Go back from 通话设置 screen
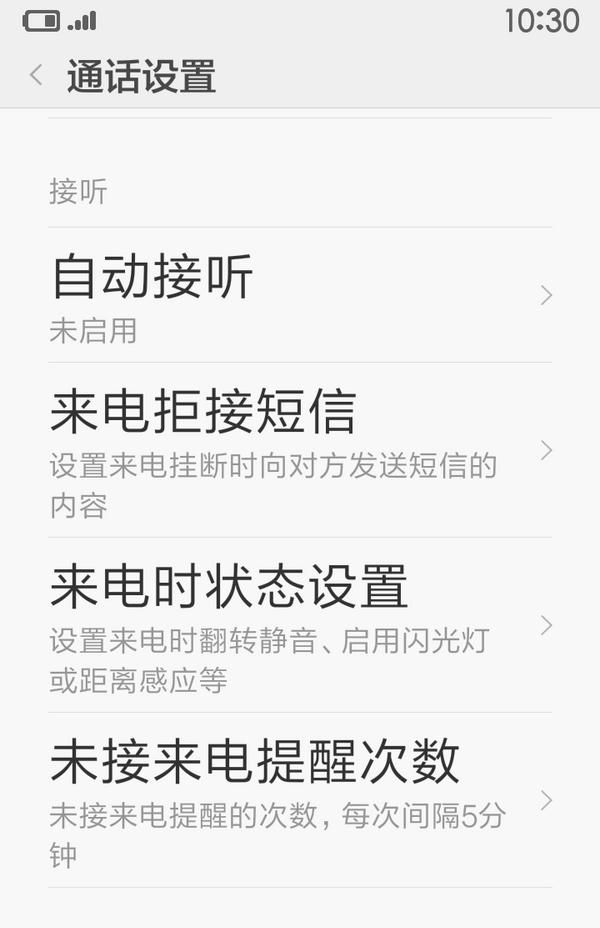Screen dimensions: 600x928 pyautogui.click(x=37, y=75)
